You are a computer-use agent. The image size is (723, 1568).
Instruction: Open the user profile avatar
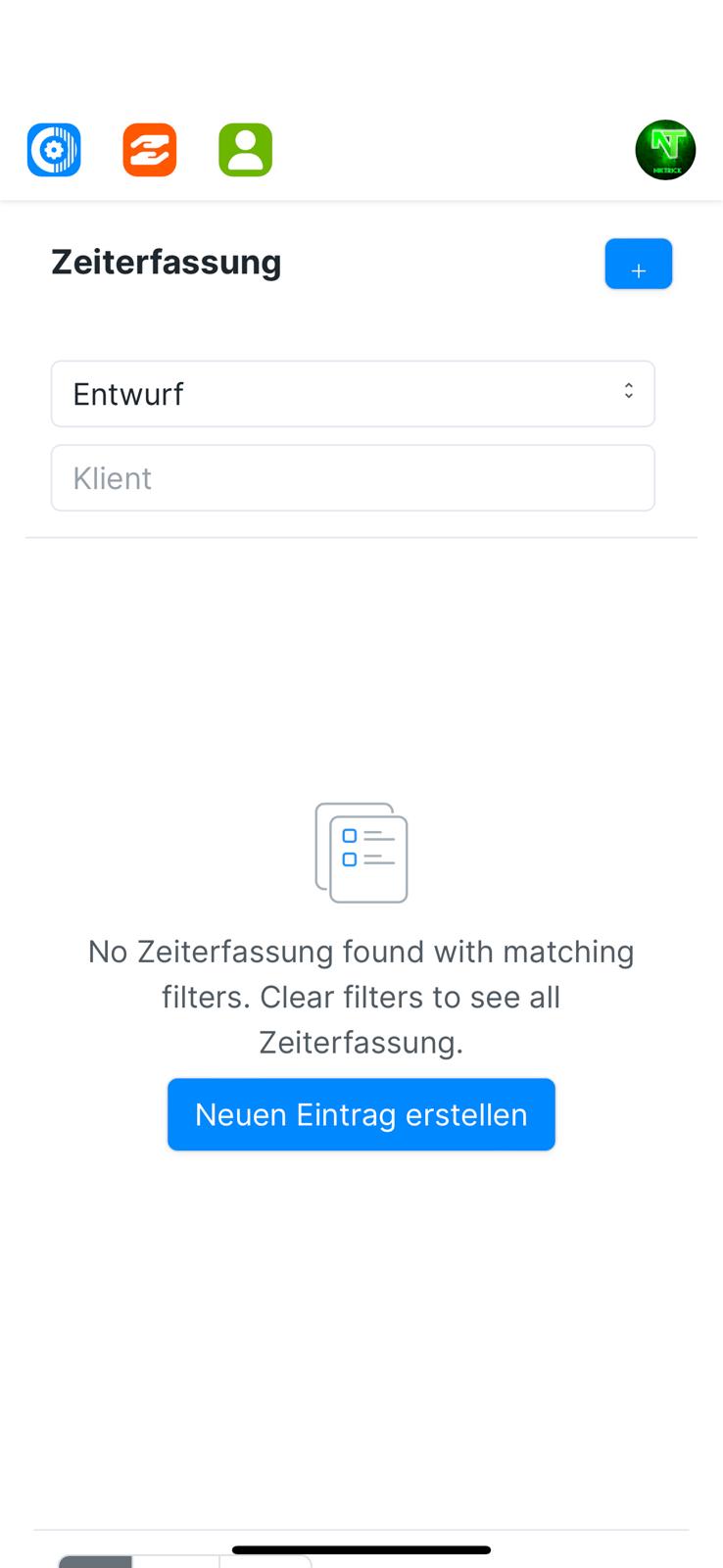coord(665,150)
